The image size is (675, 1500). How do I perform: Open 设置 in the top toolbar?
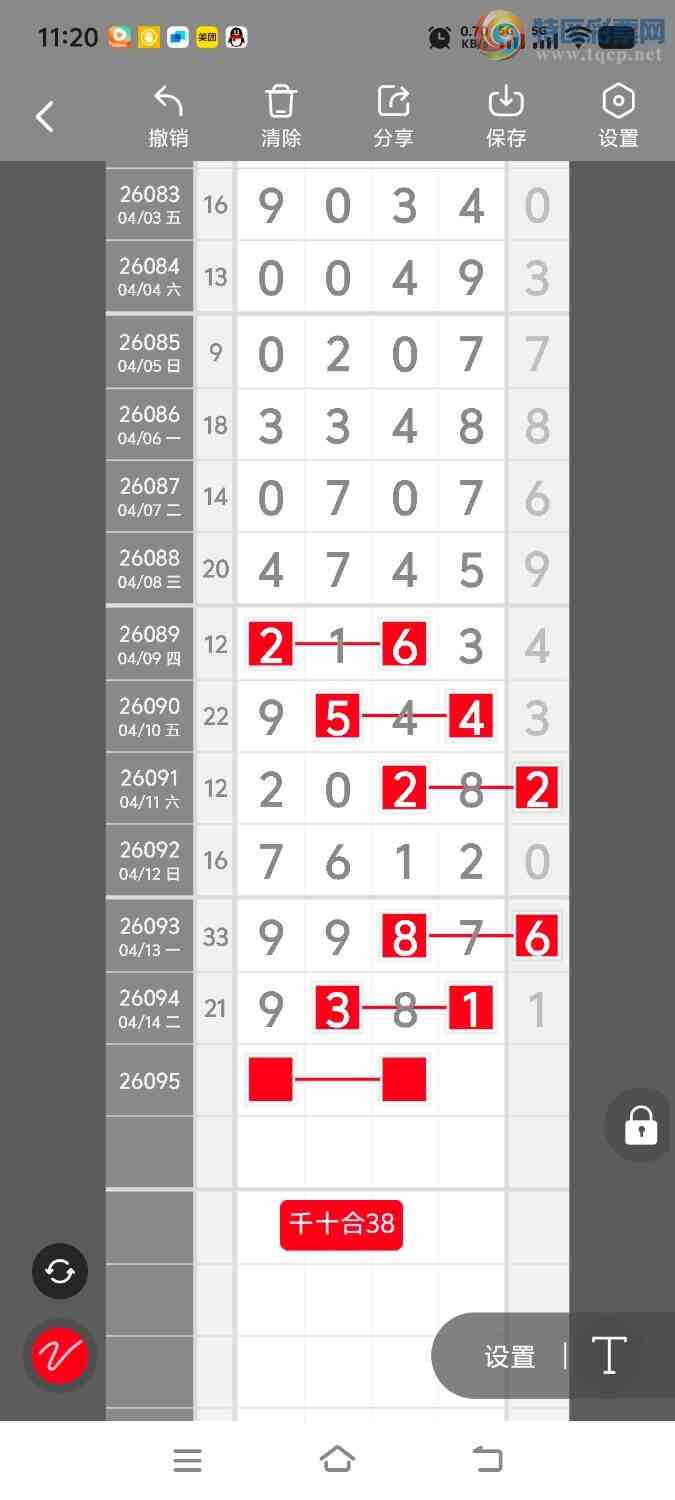coord(618,116)
